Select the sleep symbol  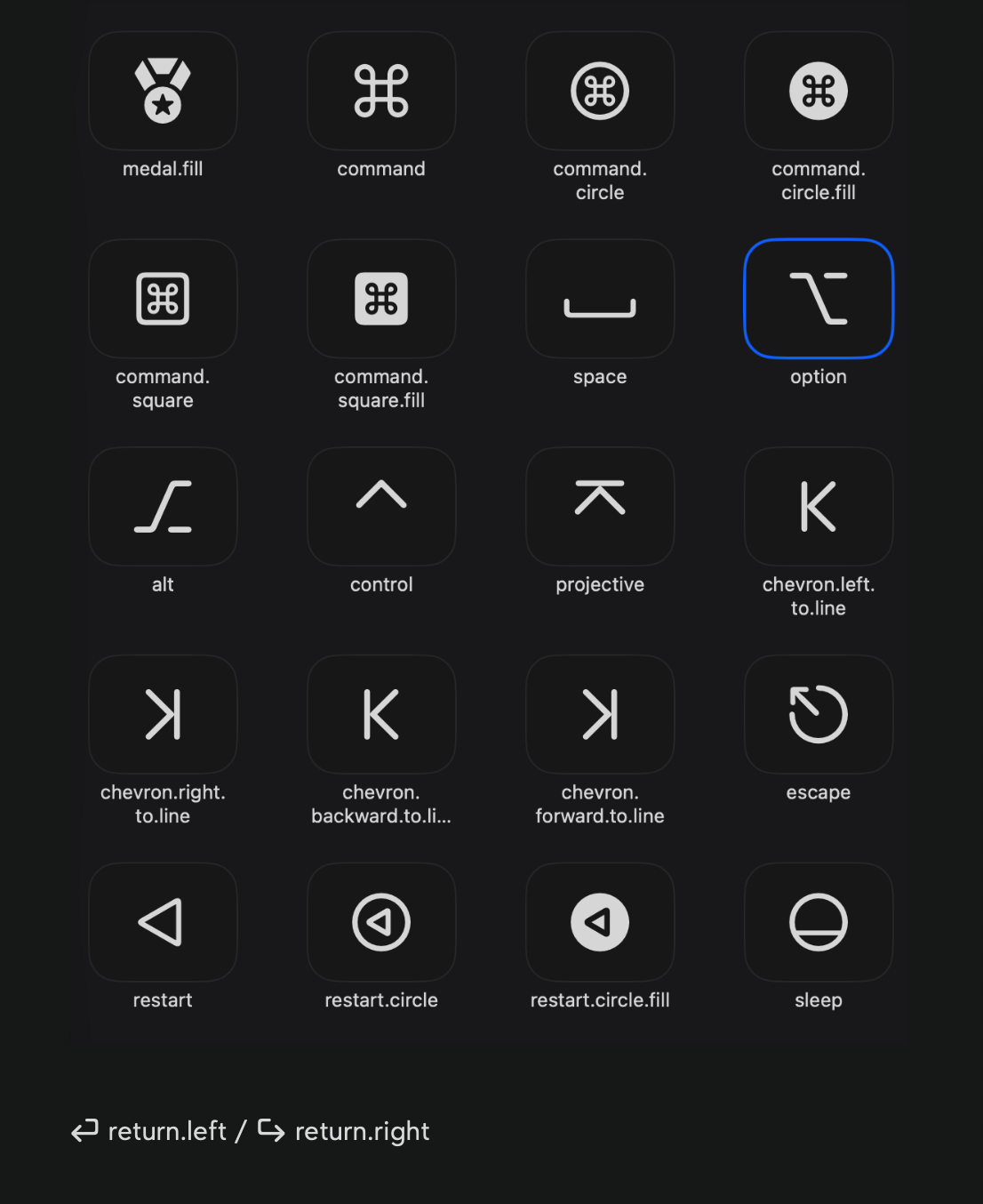click(x=819, y=923)
